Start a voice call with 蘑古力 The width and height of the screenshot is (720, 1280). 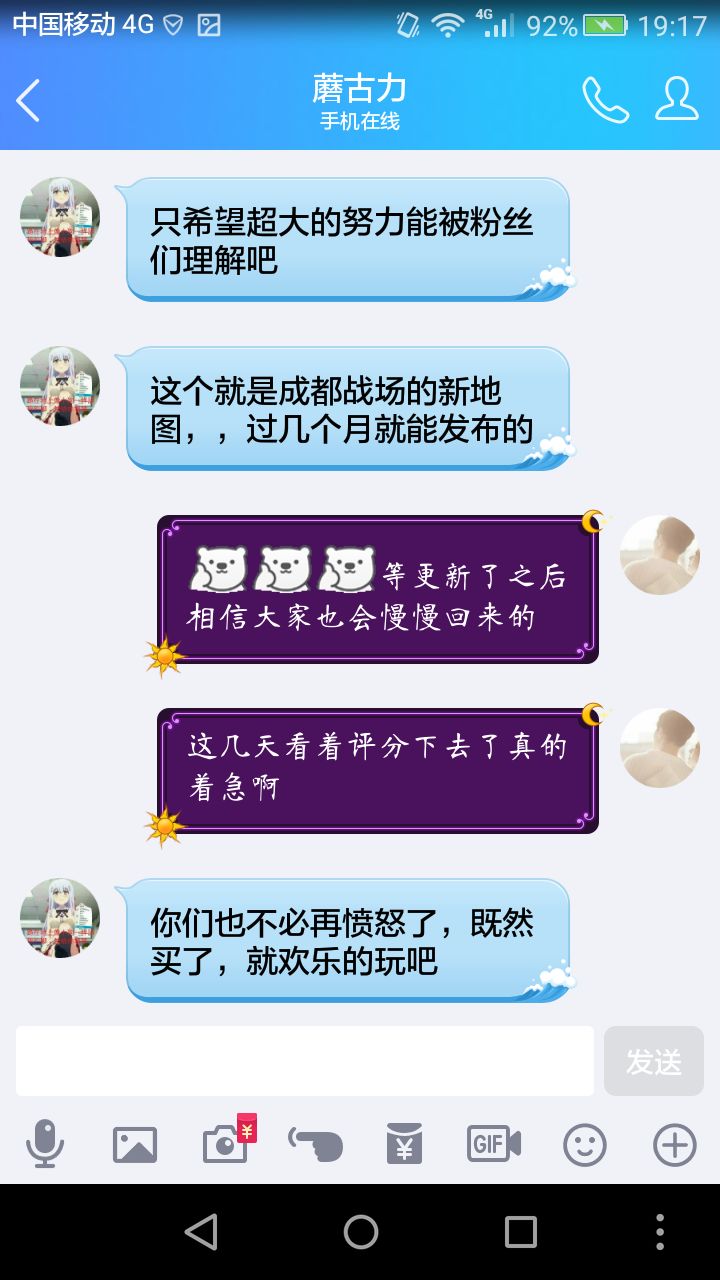[606, 101]
